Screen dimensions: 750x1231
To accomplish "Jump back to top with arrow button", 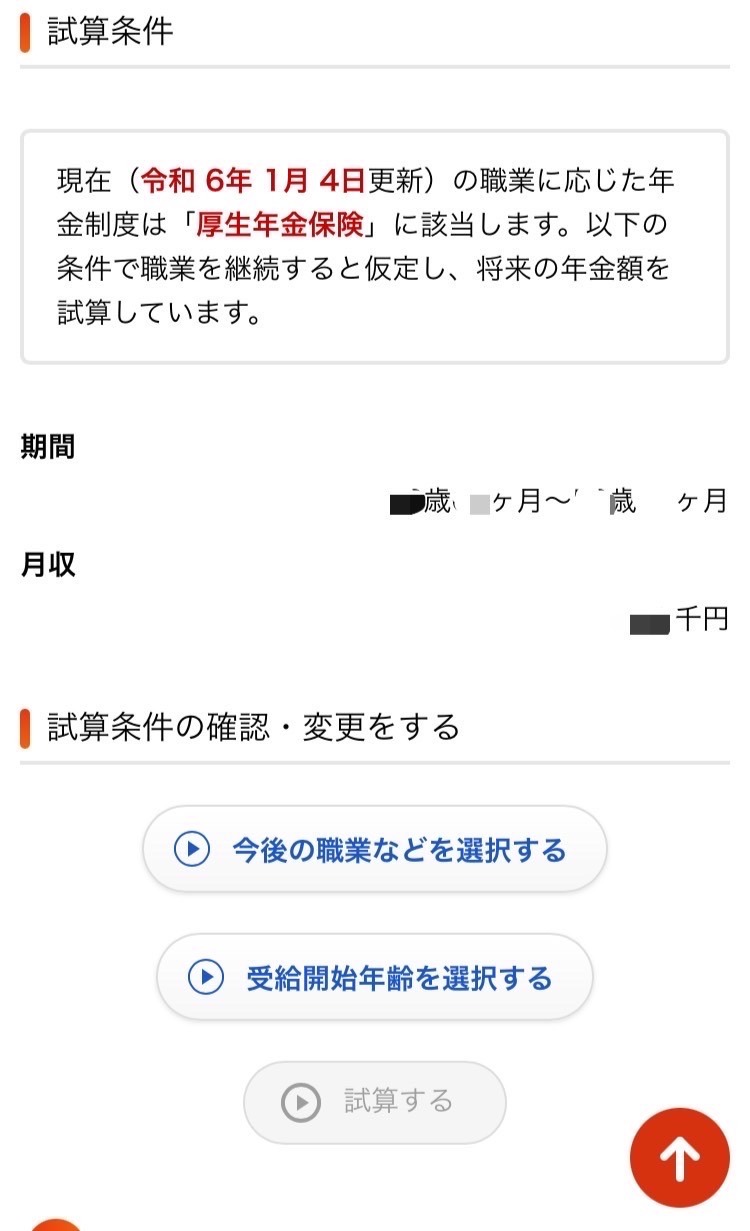I will [x=680, y=1158].
